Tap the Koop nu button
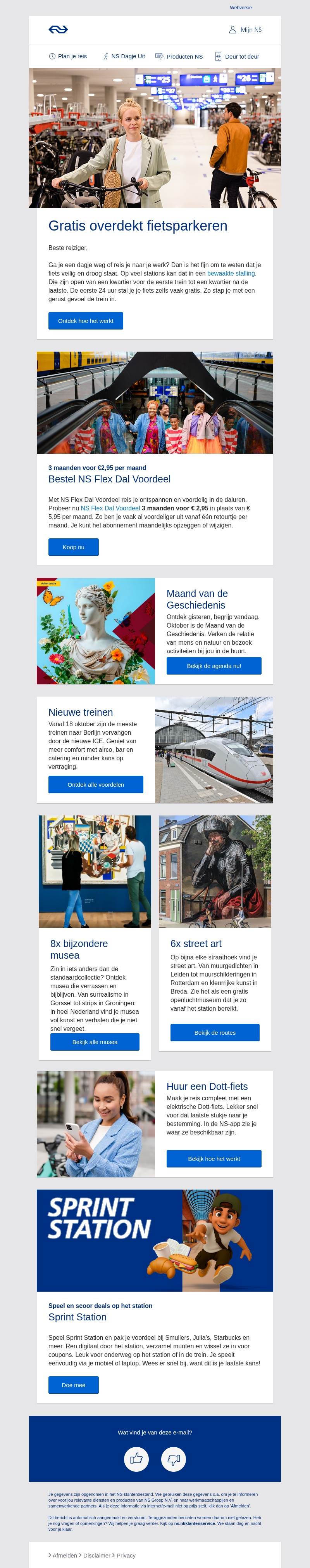The image size is (310, 1568). tap(74, 547)
